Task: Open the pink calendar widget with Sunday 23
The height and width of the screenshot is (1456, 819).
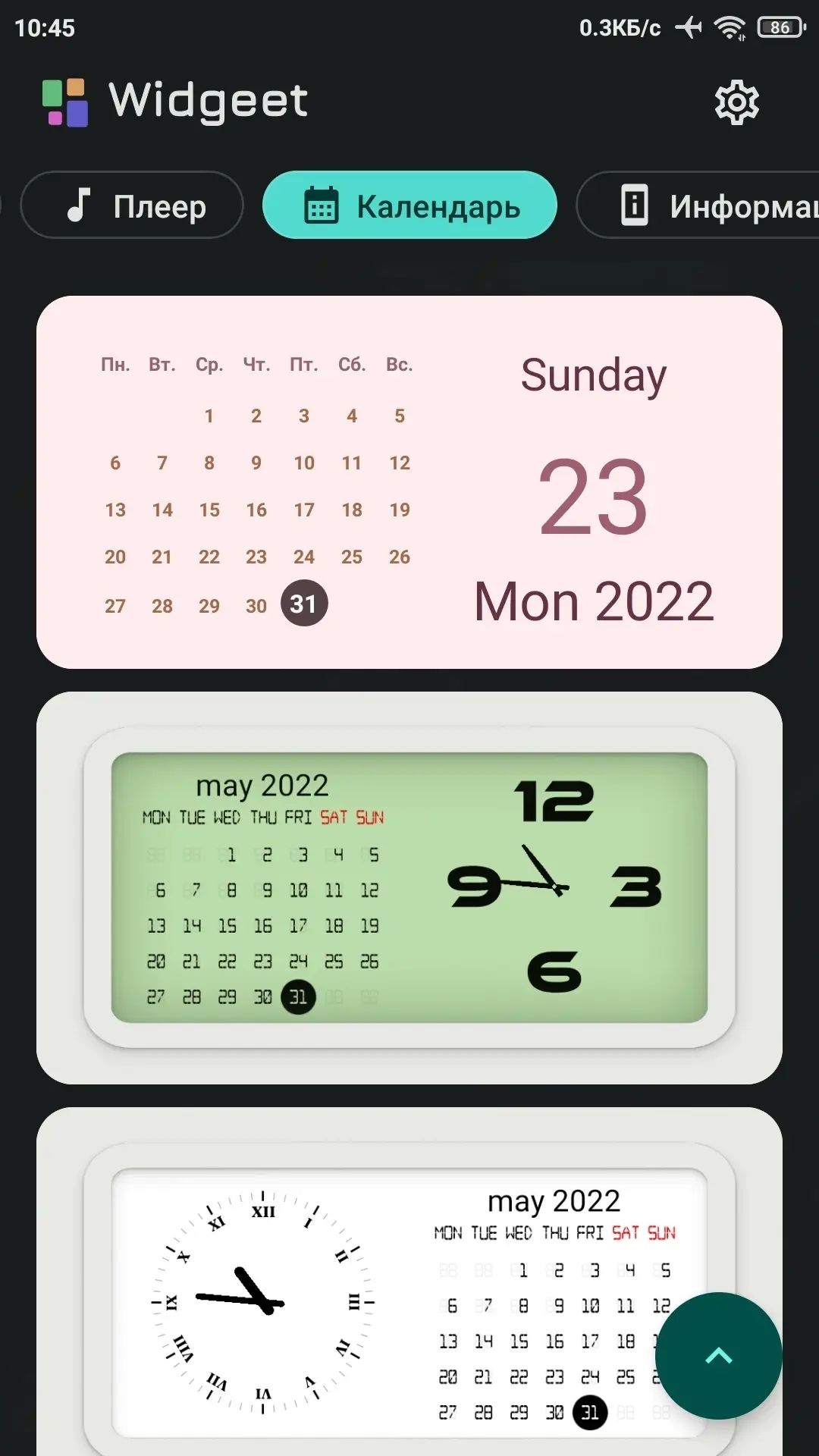Action: click(x=409, y=482)
